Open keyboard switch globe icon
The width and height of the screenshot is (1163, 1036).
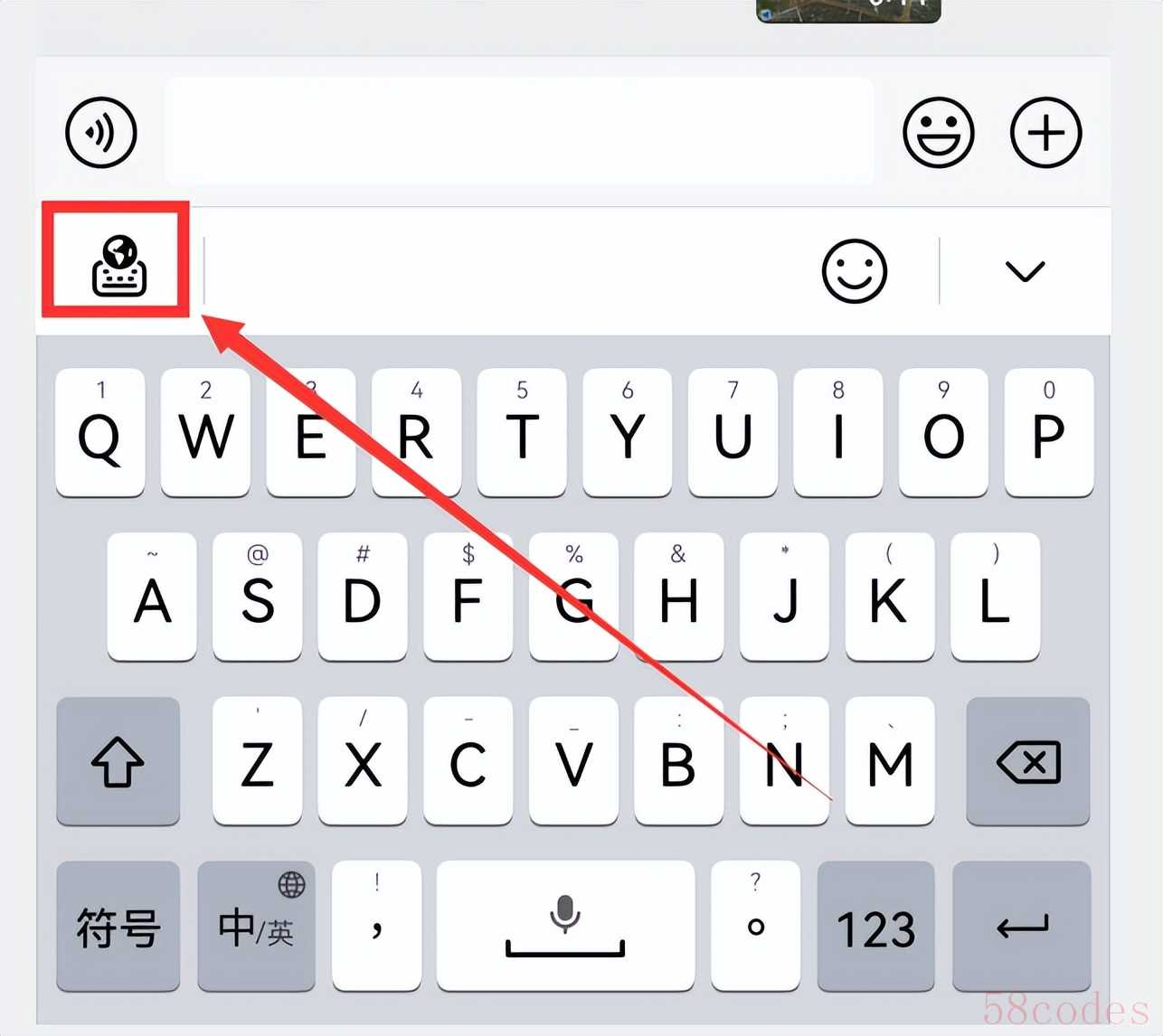118,266
